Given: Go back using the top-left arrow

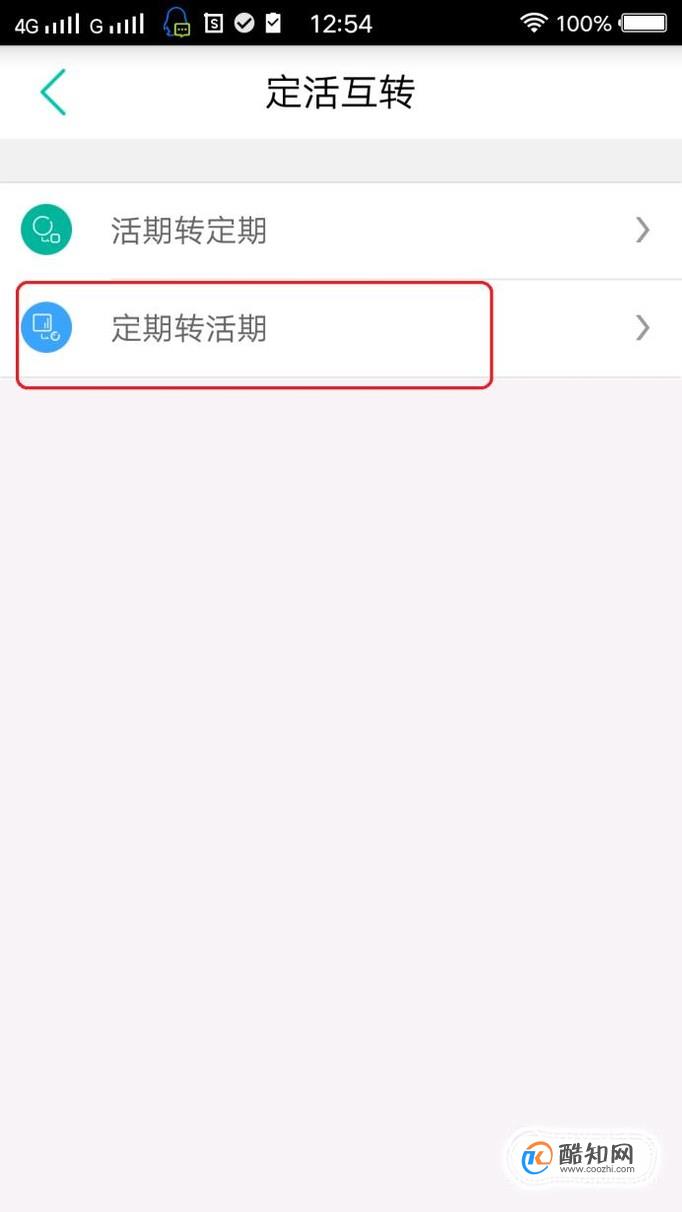Looking at the screenshot, I should pos(53,92).
